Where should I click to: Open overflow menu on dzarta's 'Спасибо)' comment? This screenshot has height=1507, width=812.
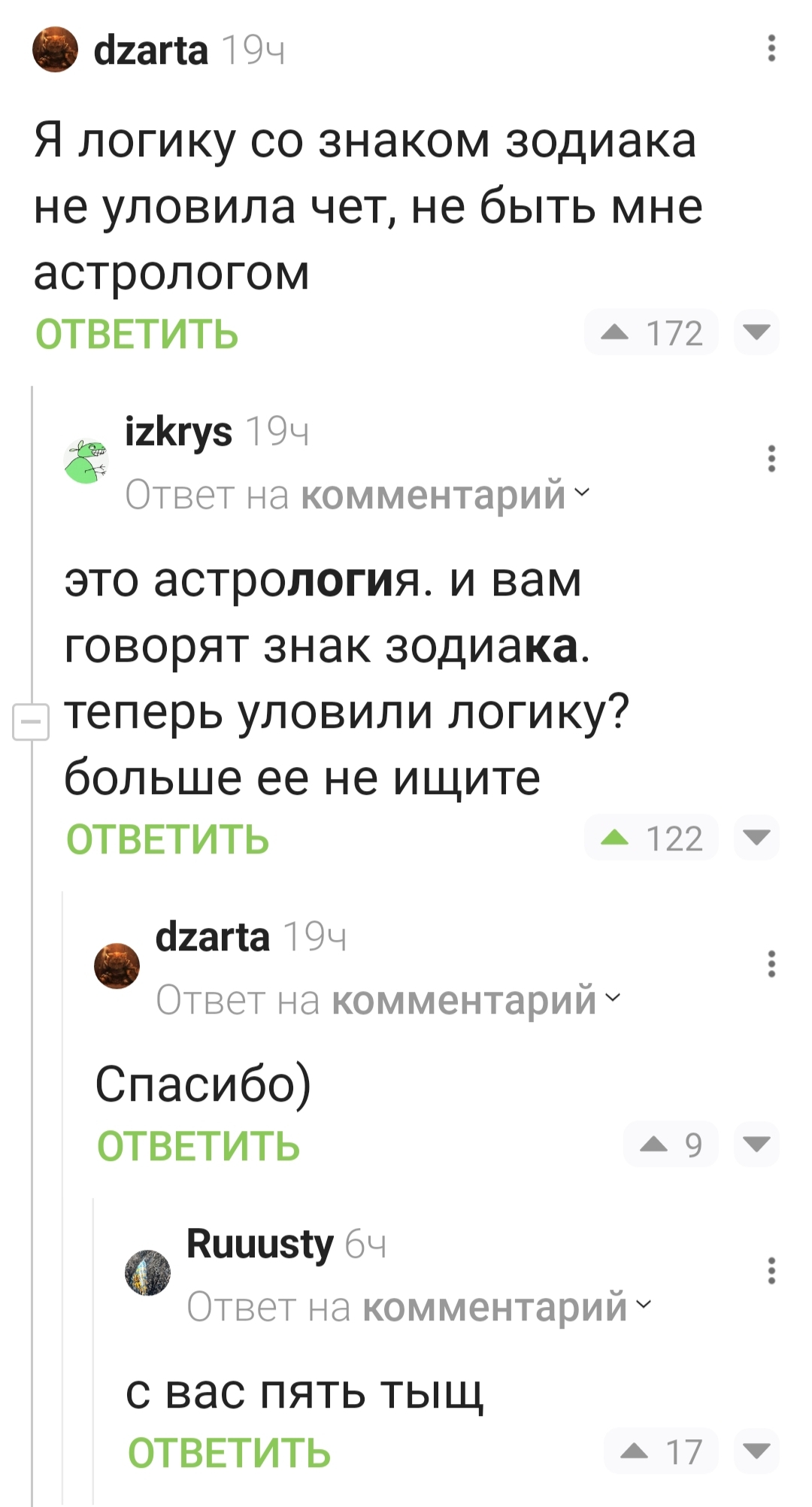coord(771,963)
